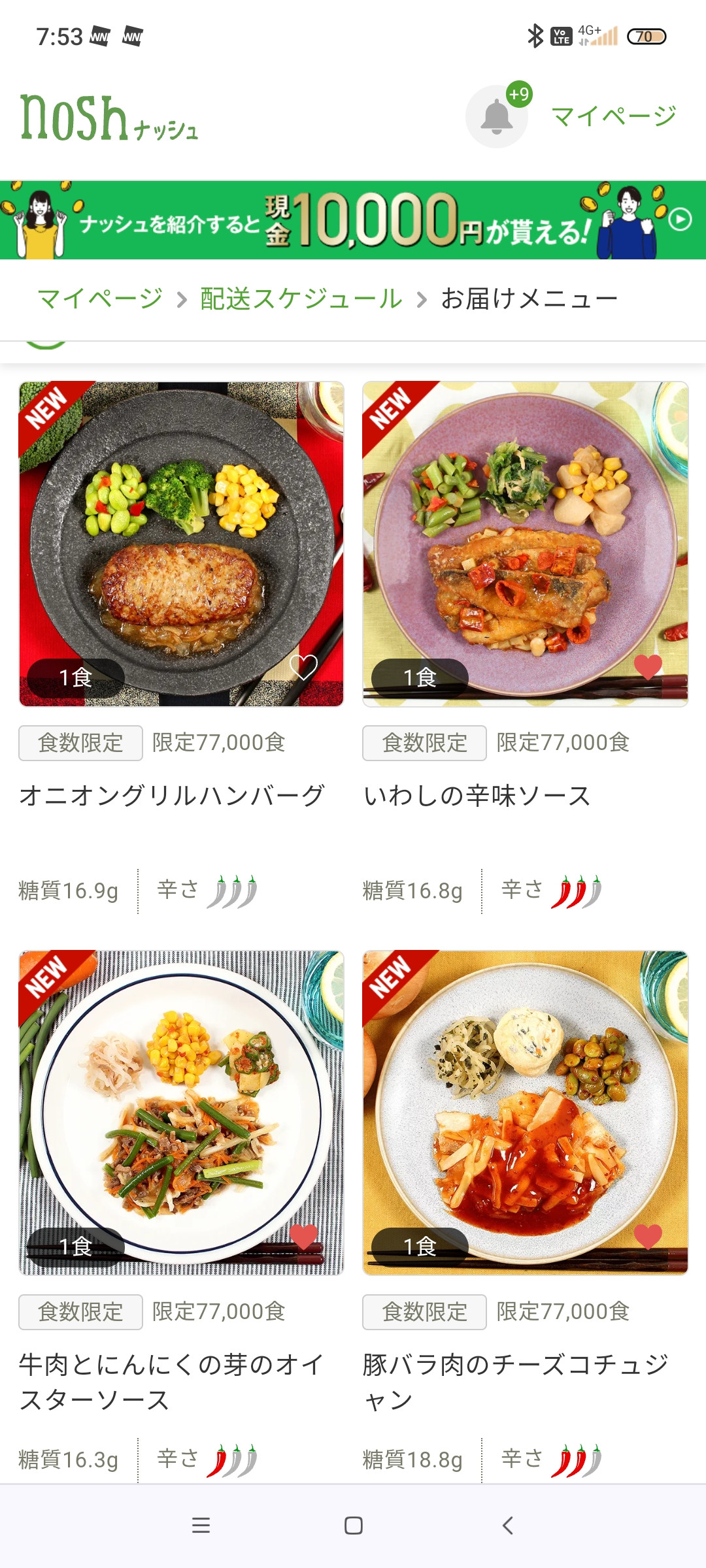Open the オニオングリルハンバーグ meal
The height and width of the screenshot is (1568, 706).
pyautogui.click(x=181, y=542)
